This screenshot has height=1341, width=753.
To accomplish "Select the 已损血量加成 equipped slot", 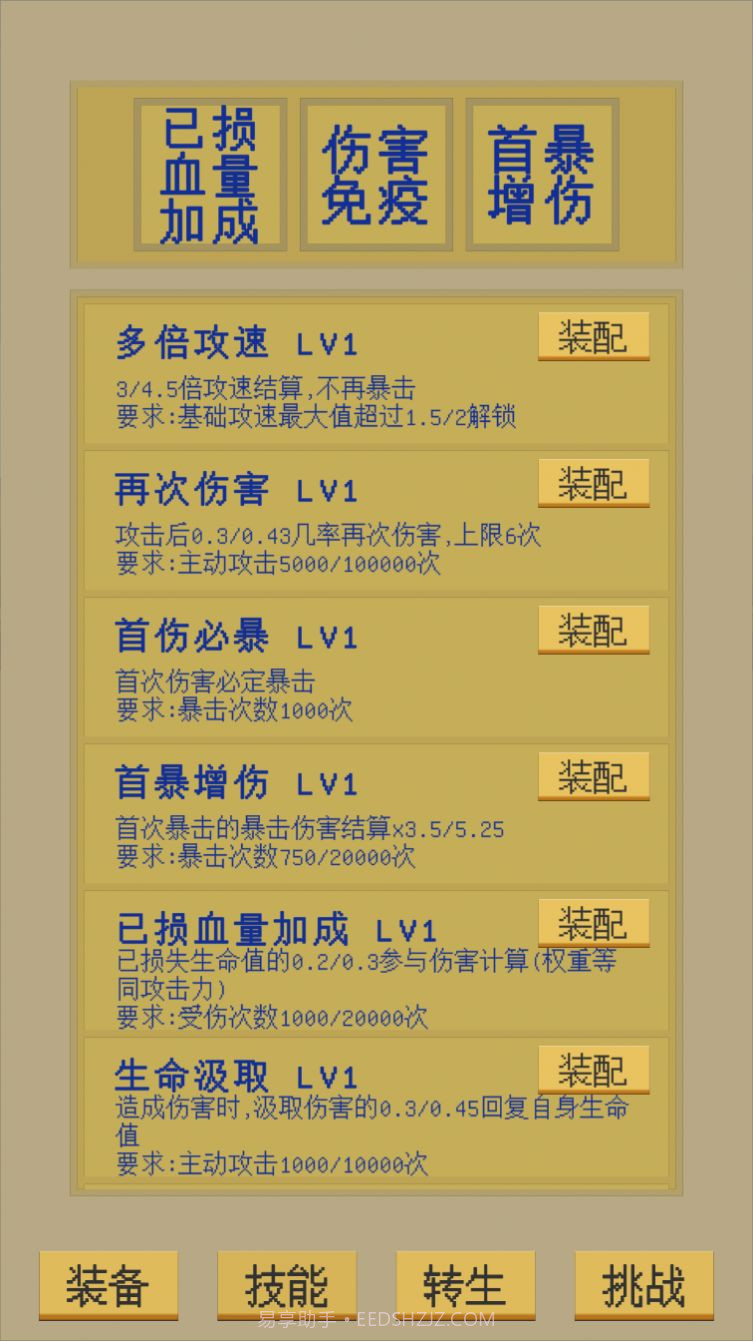I will pos(209,173).
